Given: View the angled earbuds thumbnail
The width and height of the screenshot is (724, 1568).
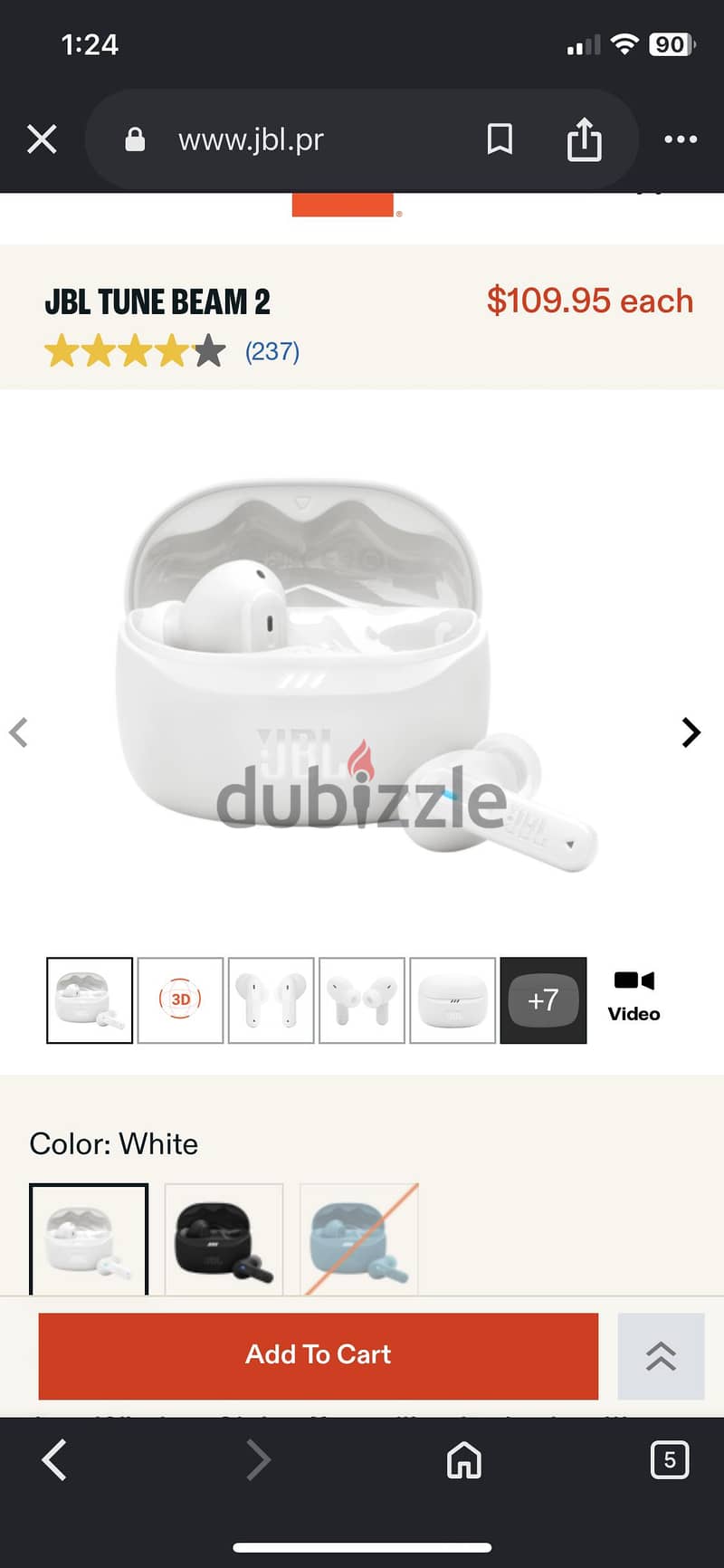Looking at the screenshot, I should [361, 1000].
